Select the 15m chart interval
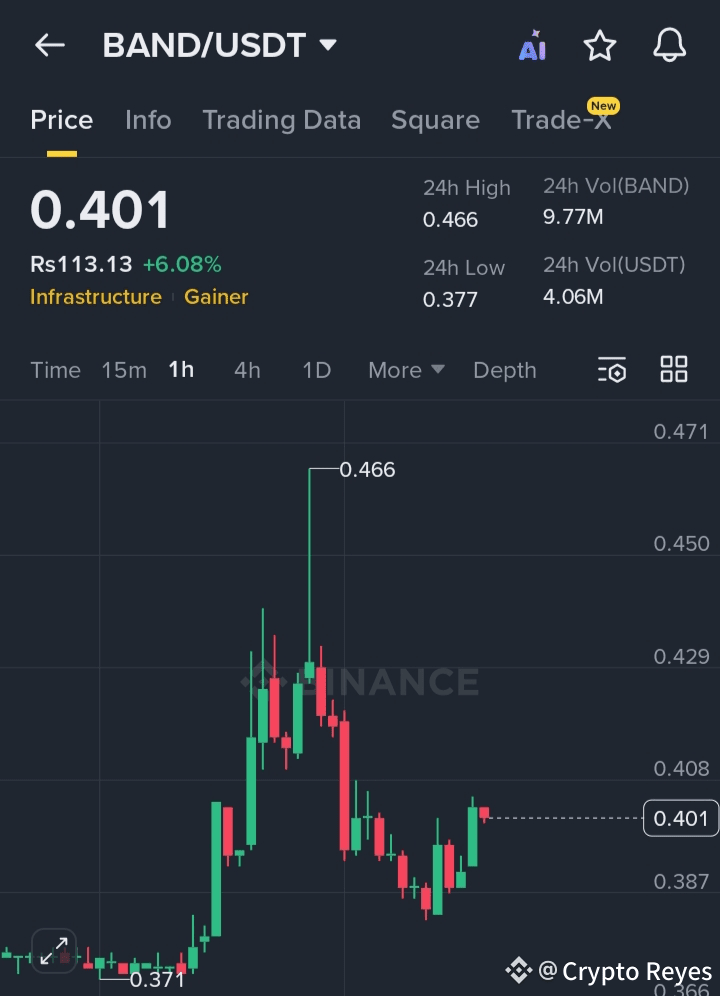This screenshot has width=720, height=996. coord(124,370)
